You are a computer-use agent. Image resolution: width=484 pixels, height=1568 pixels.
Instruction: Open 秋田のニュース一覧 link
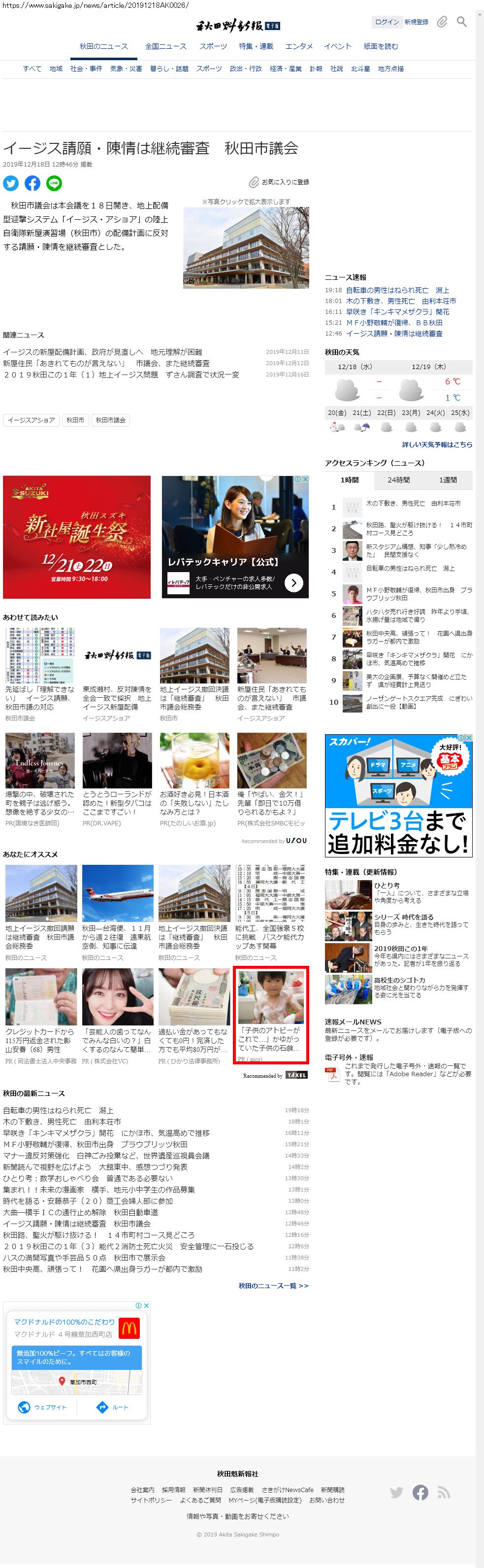tap(273, 1286)
